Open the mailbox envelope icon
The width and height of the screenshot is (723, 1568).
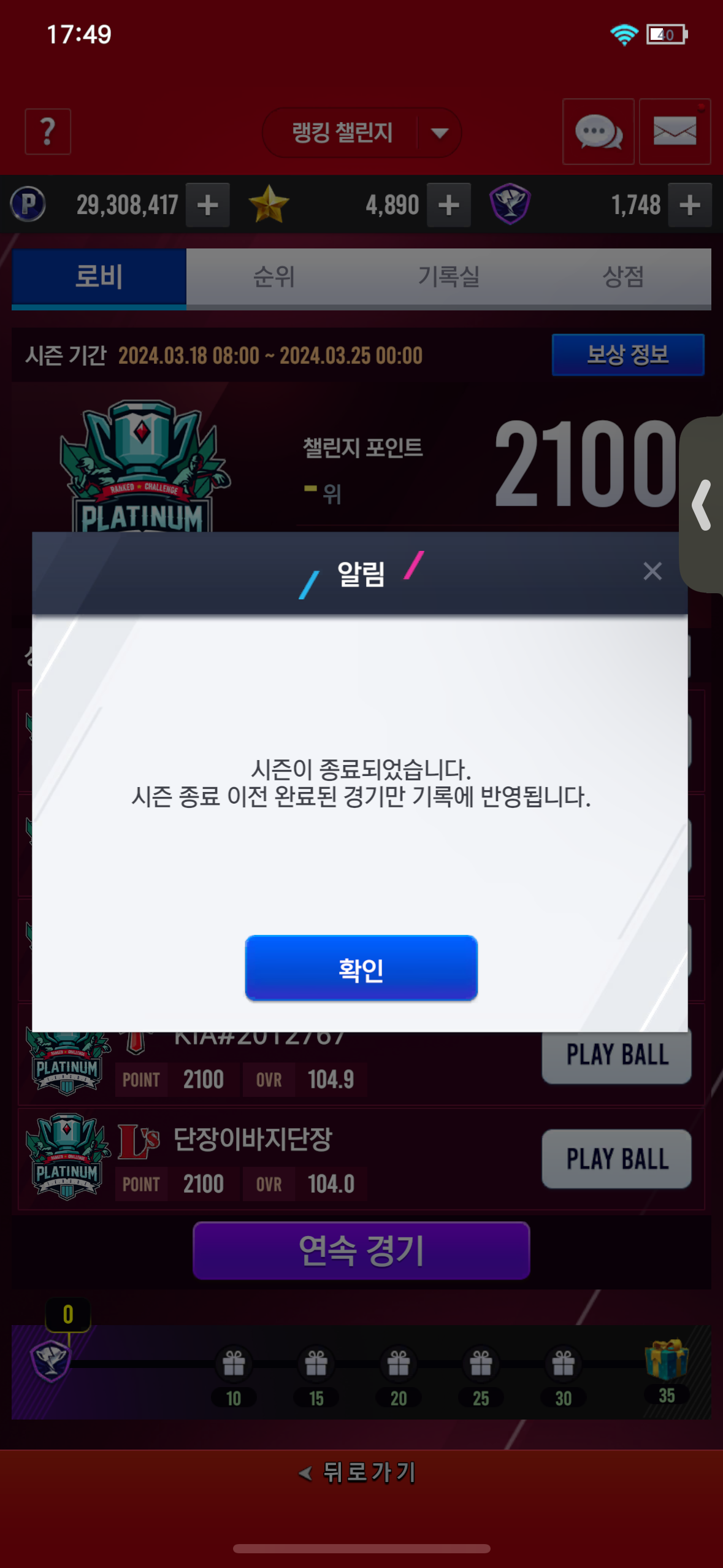tap(675, 132)
